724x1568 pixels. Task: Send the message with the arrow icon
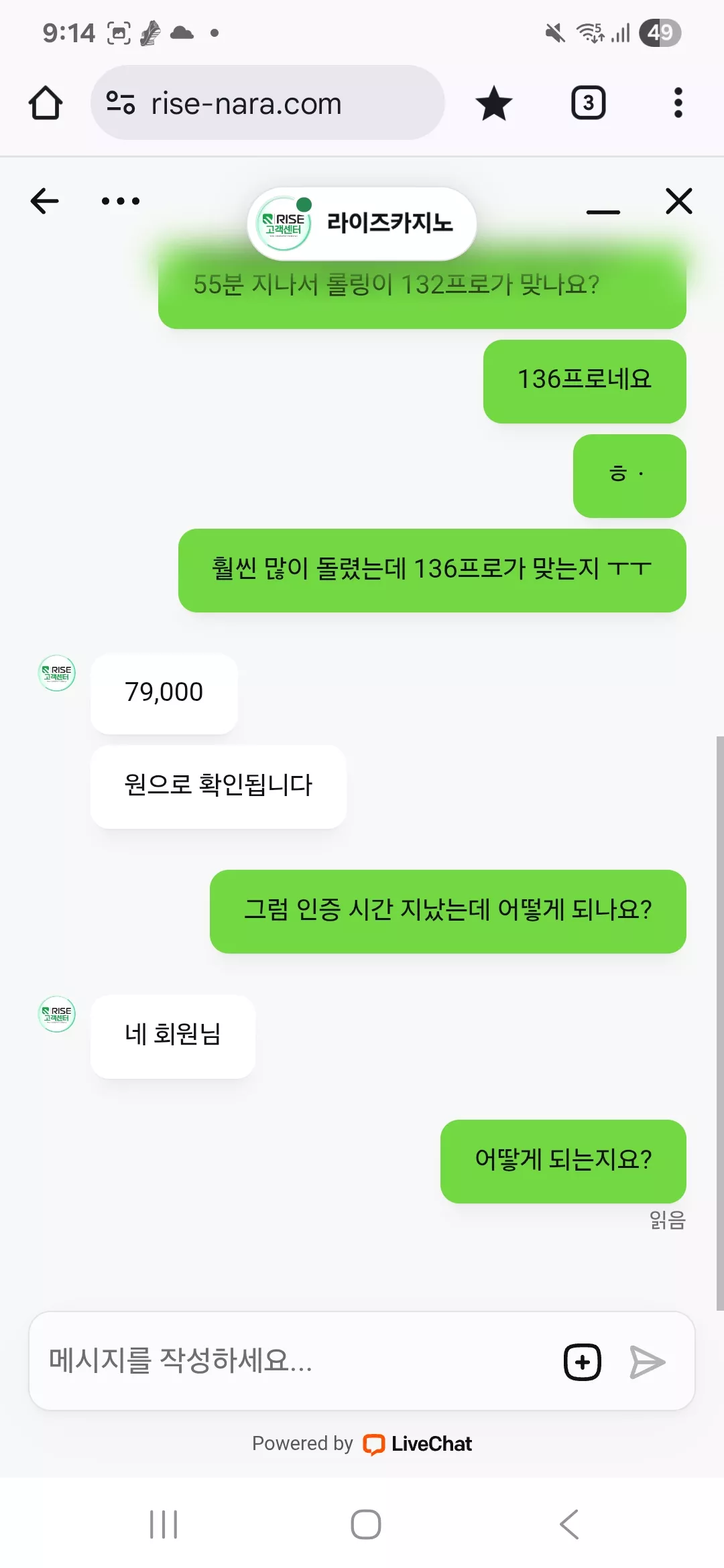(x=648, y=1362)
